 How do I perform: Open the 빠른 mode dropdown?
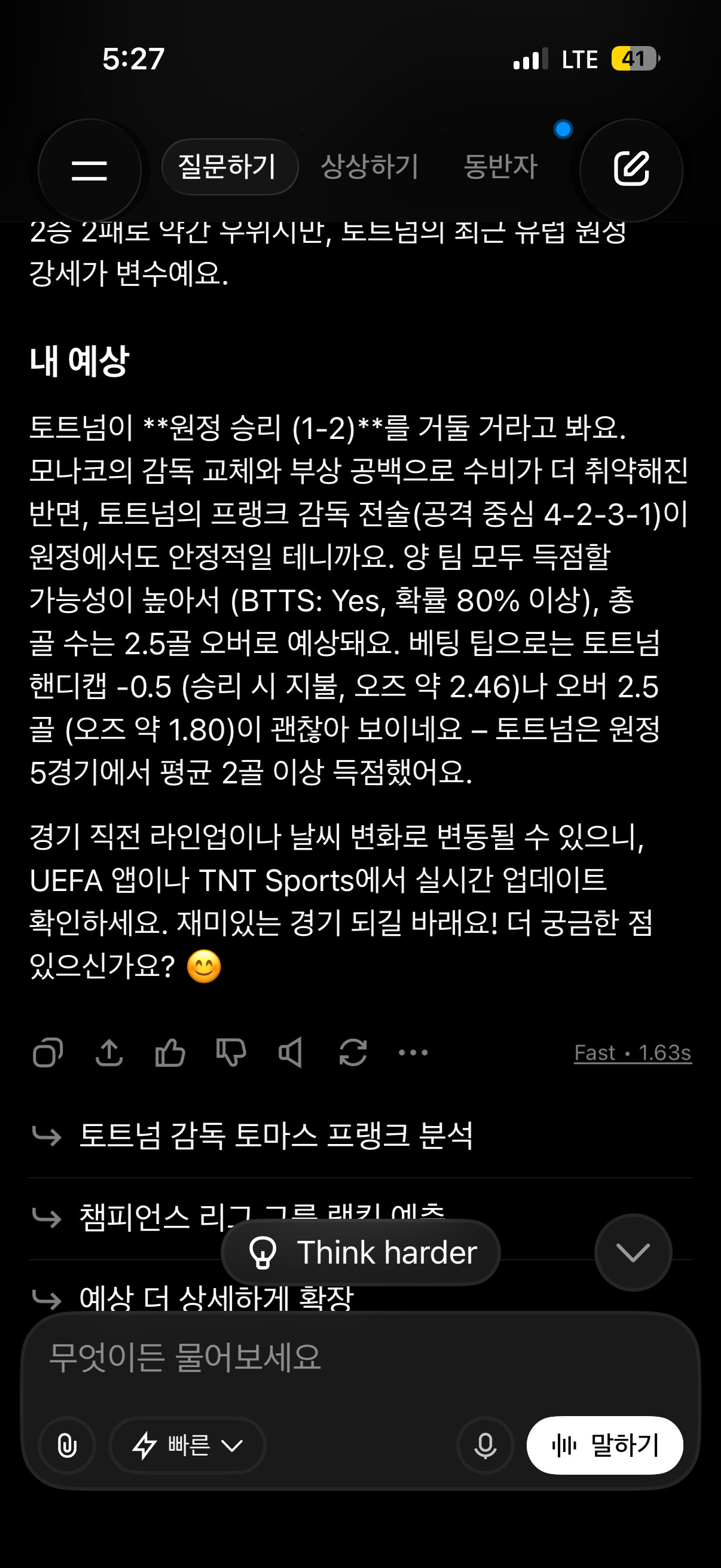pyautogui.click(x=187, y=1445)
